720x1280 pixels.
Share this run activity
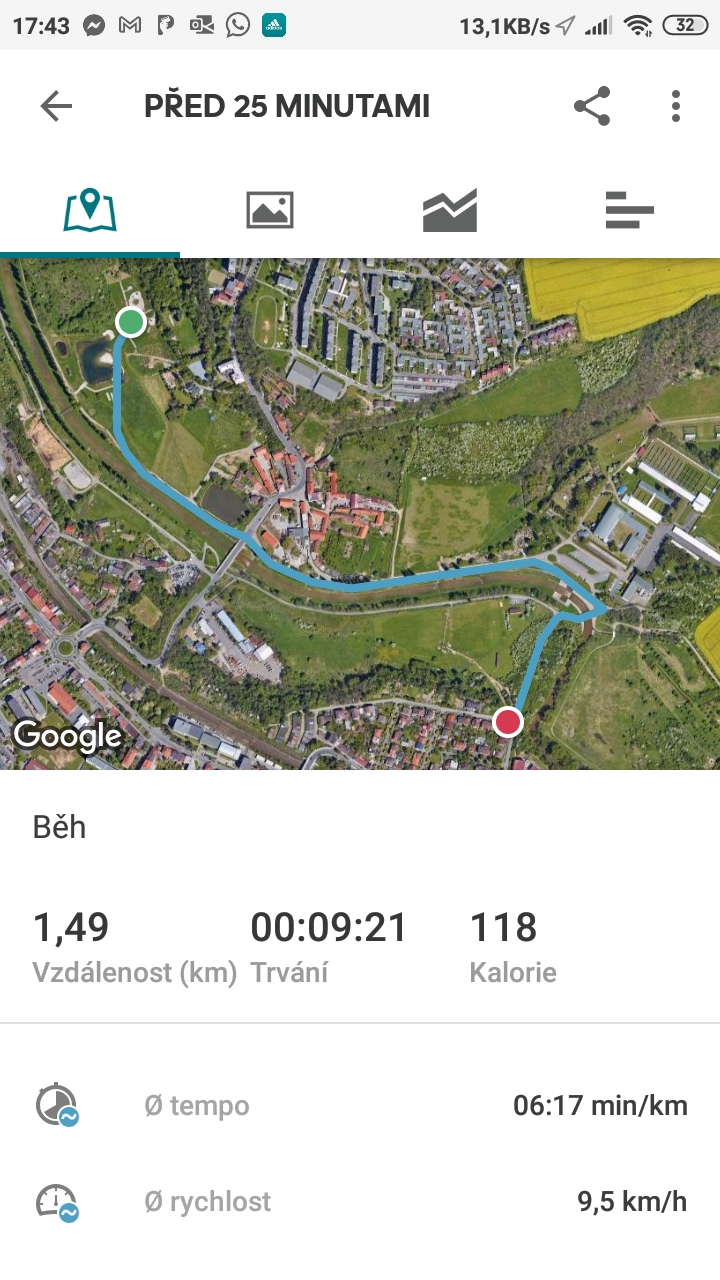tap(592, 106)
